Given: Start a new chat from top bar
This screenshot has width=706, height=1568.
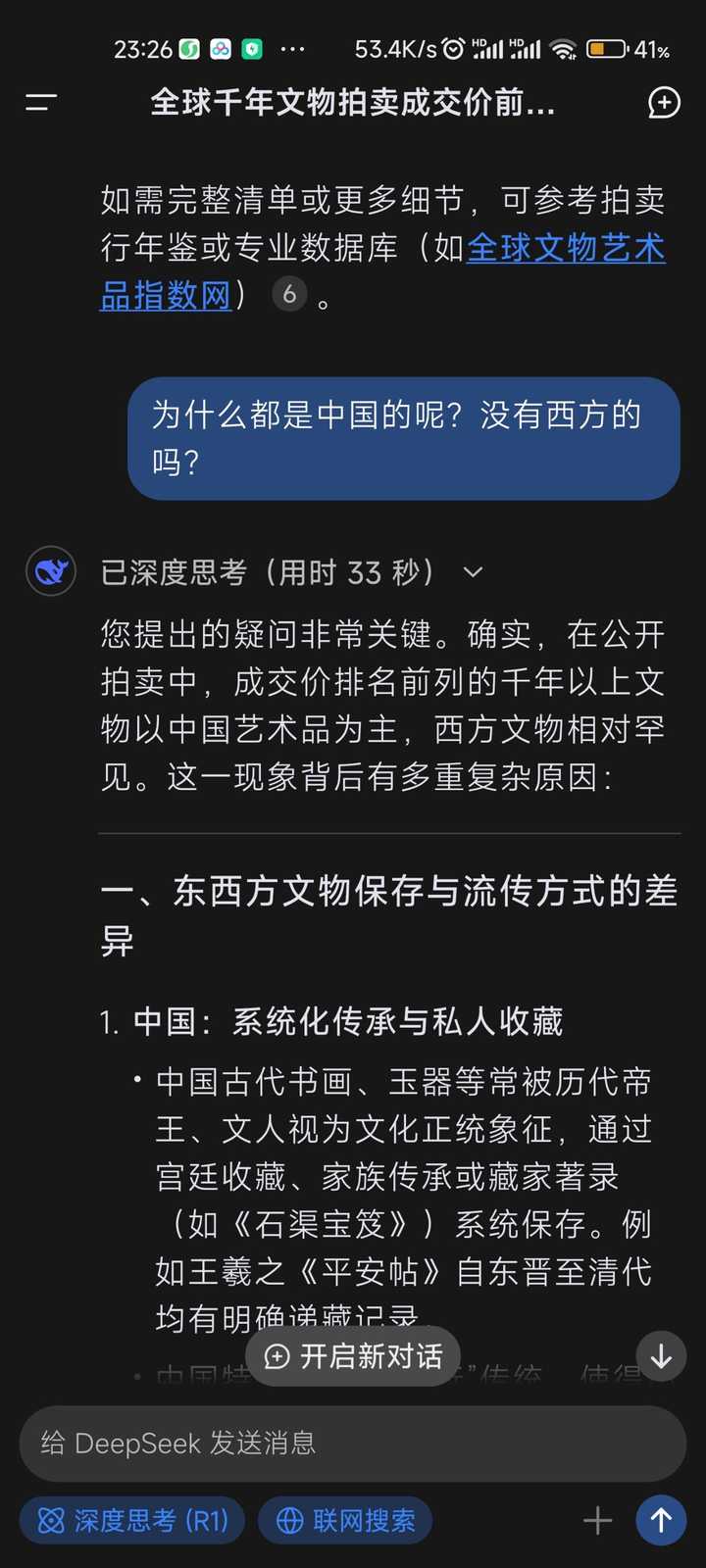Looking at the screenshot, I should 664,102.
